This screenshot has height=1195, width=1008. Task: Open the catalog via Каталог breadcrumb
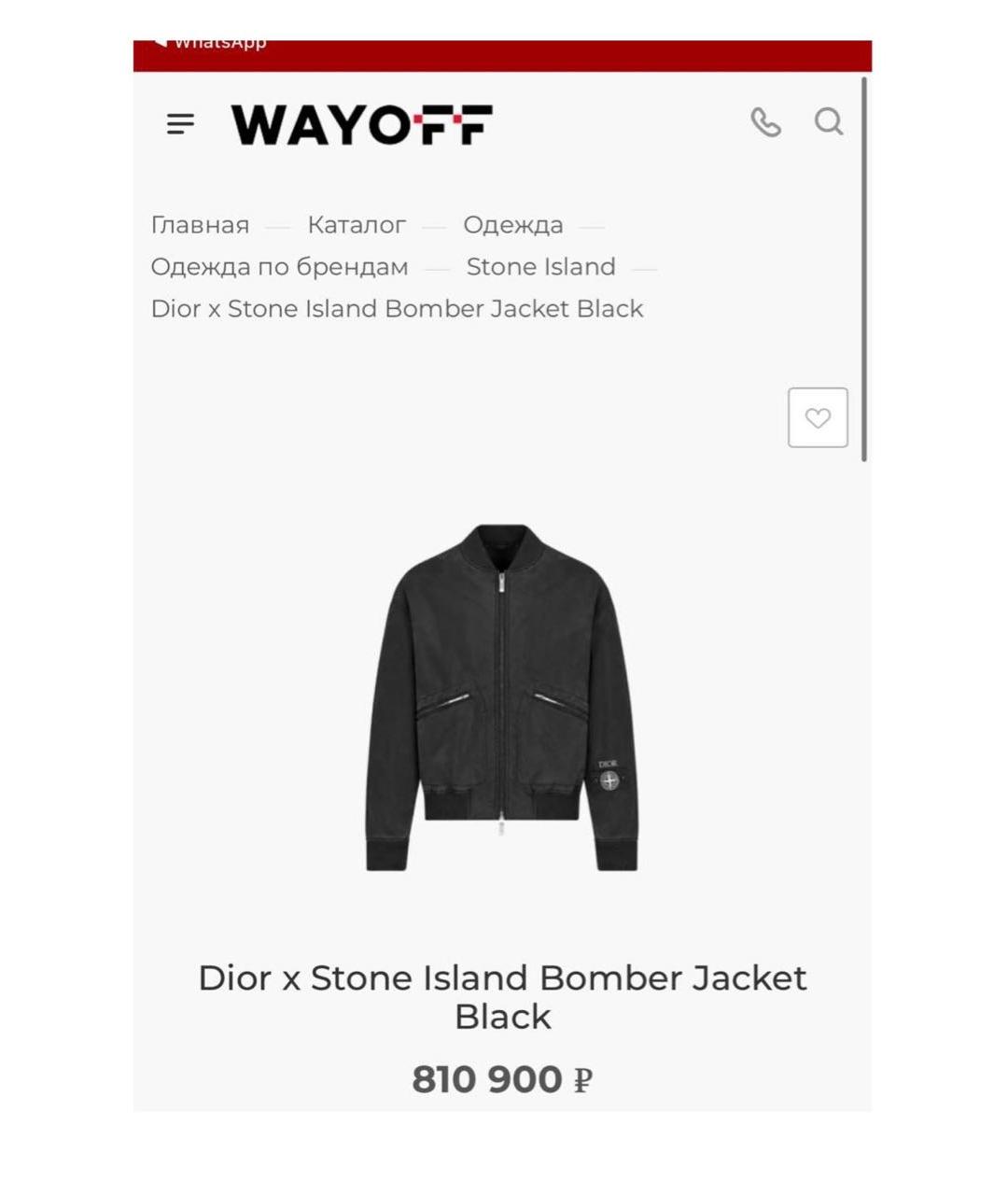(x=356, y=224)
